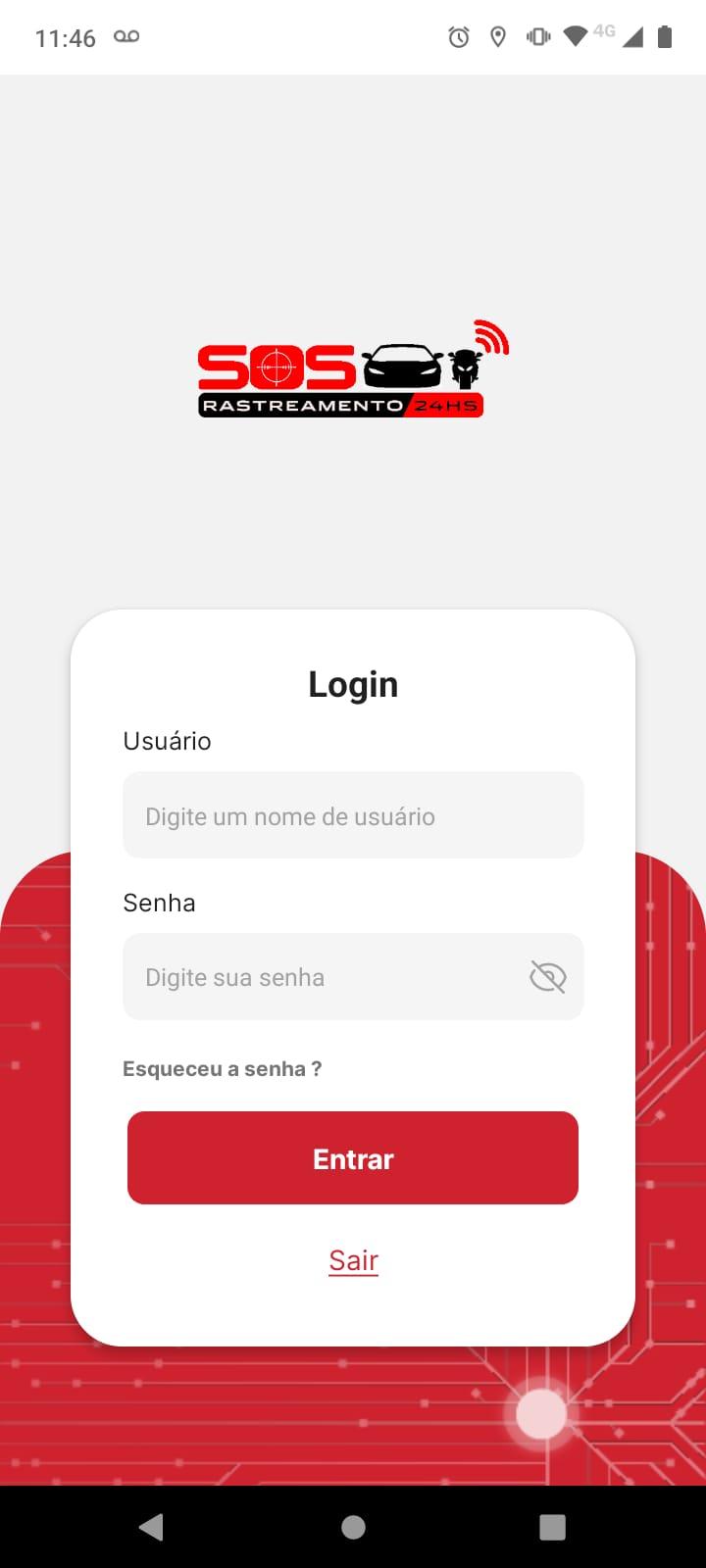
Task: Open recent apps from the navigation bar
Action: 552,1527
